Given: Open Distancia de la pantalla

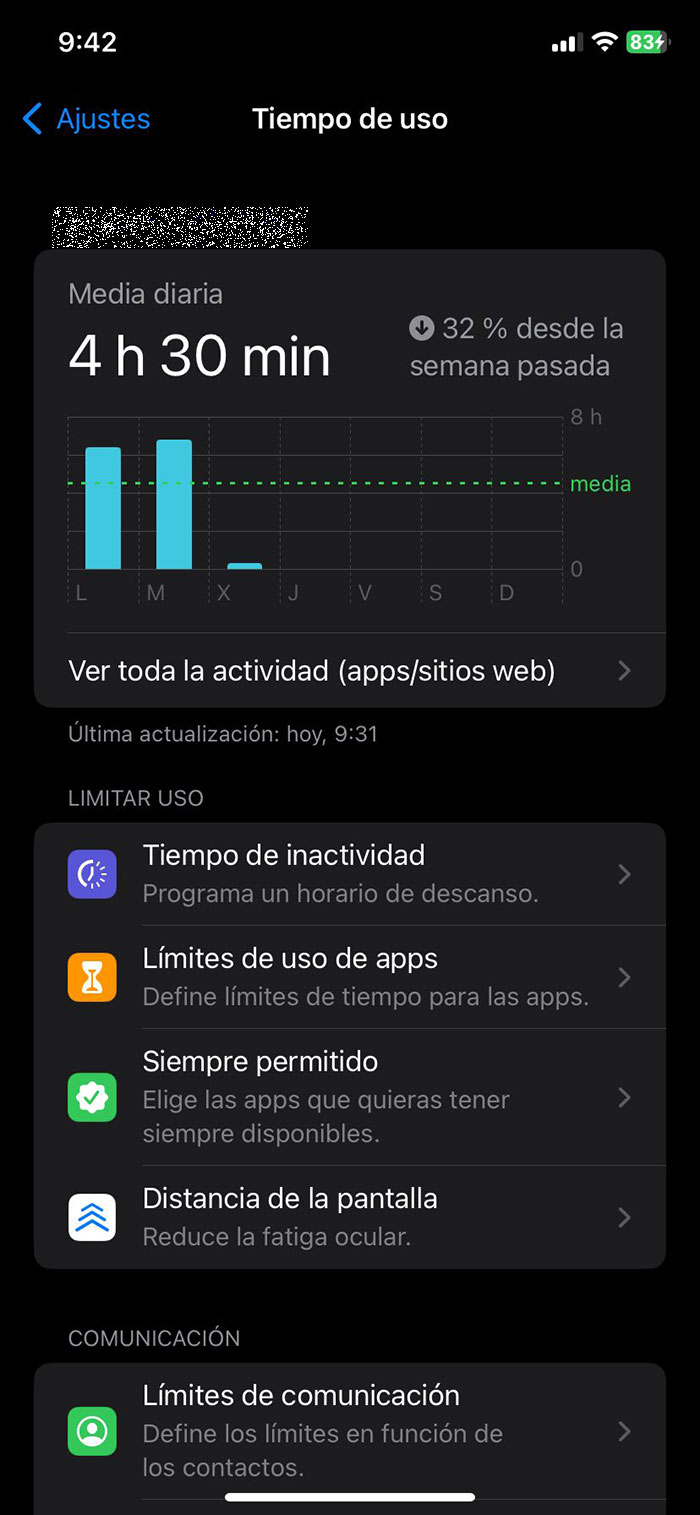Looking at the screenshot, I should click(x=349, y=1217).
